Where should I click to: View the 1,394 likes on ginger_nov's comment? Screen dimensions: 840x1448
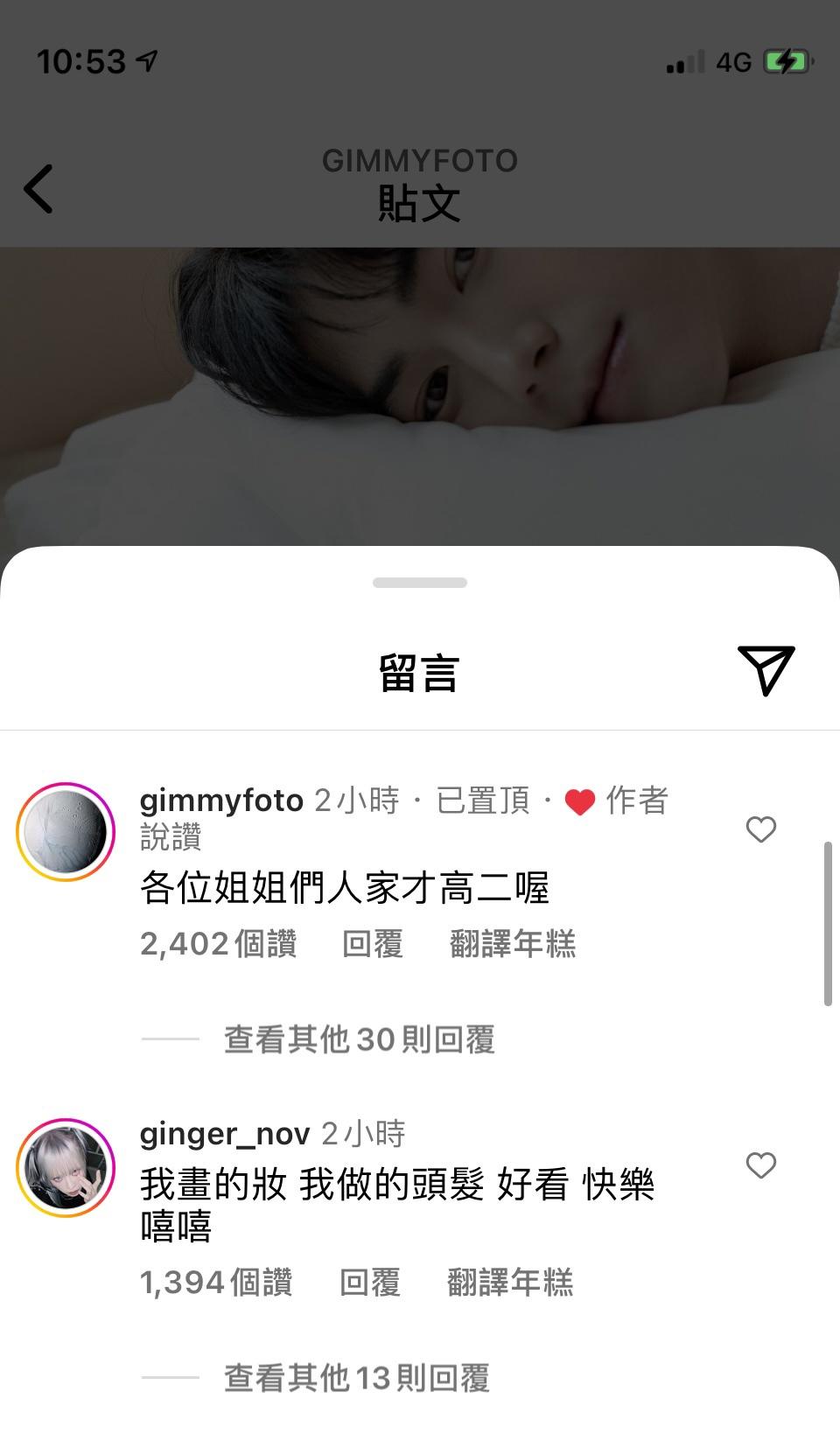(216, 1283)
